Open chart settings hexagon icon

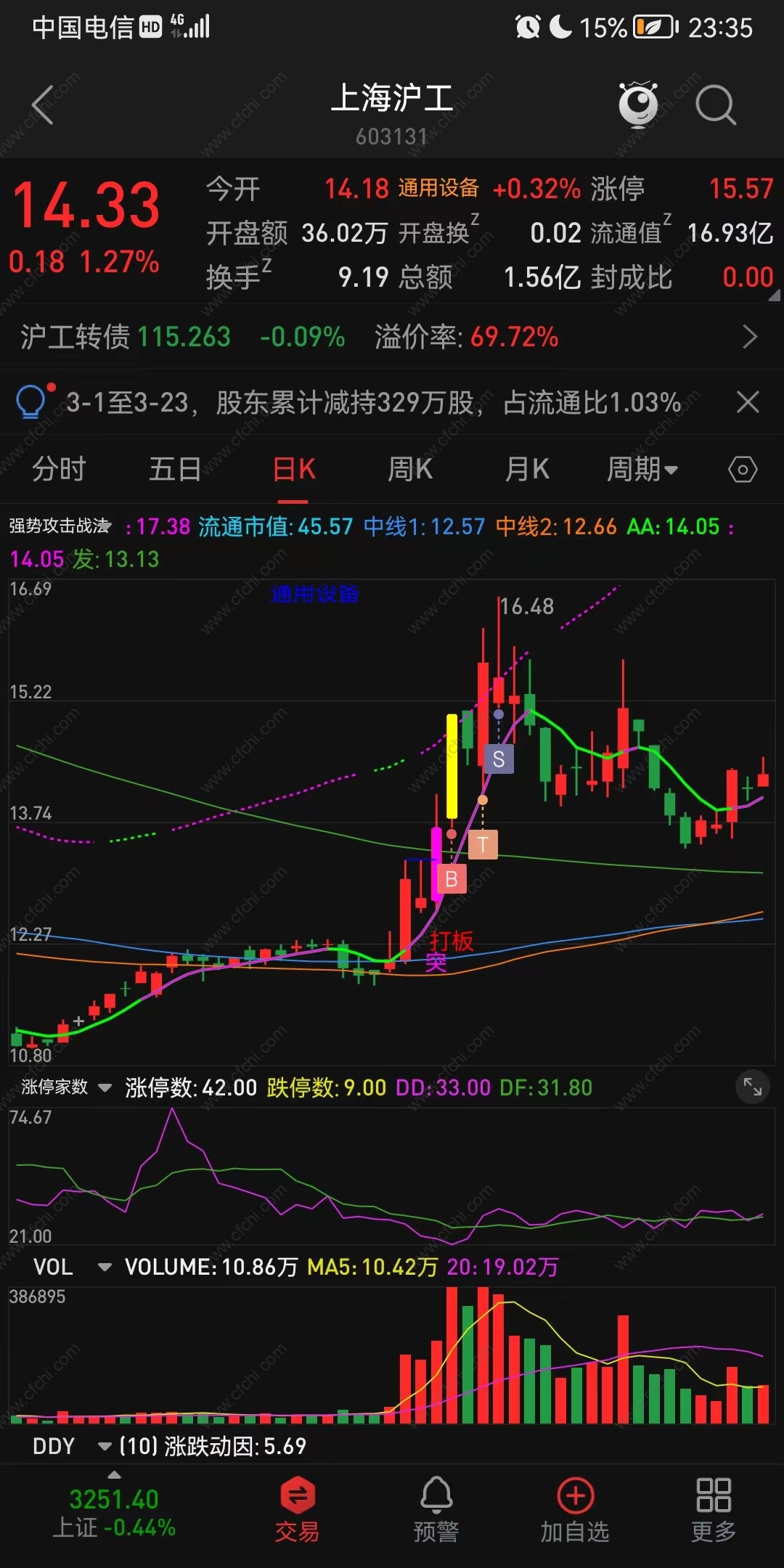[743, 470]
